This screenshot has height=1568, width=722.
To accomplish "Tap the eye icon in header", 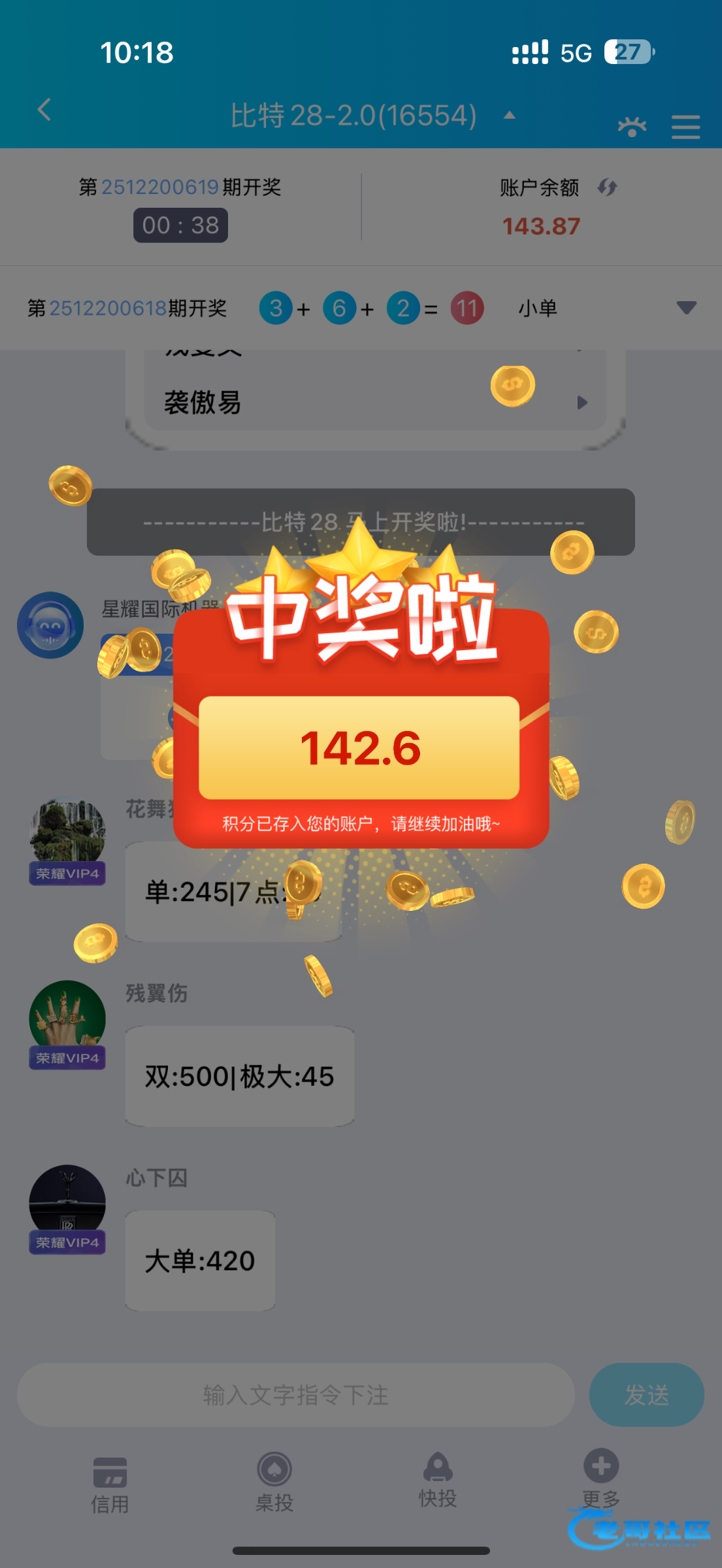I will (631, 126).
